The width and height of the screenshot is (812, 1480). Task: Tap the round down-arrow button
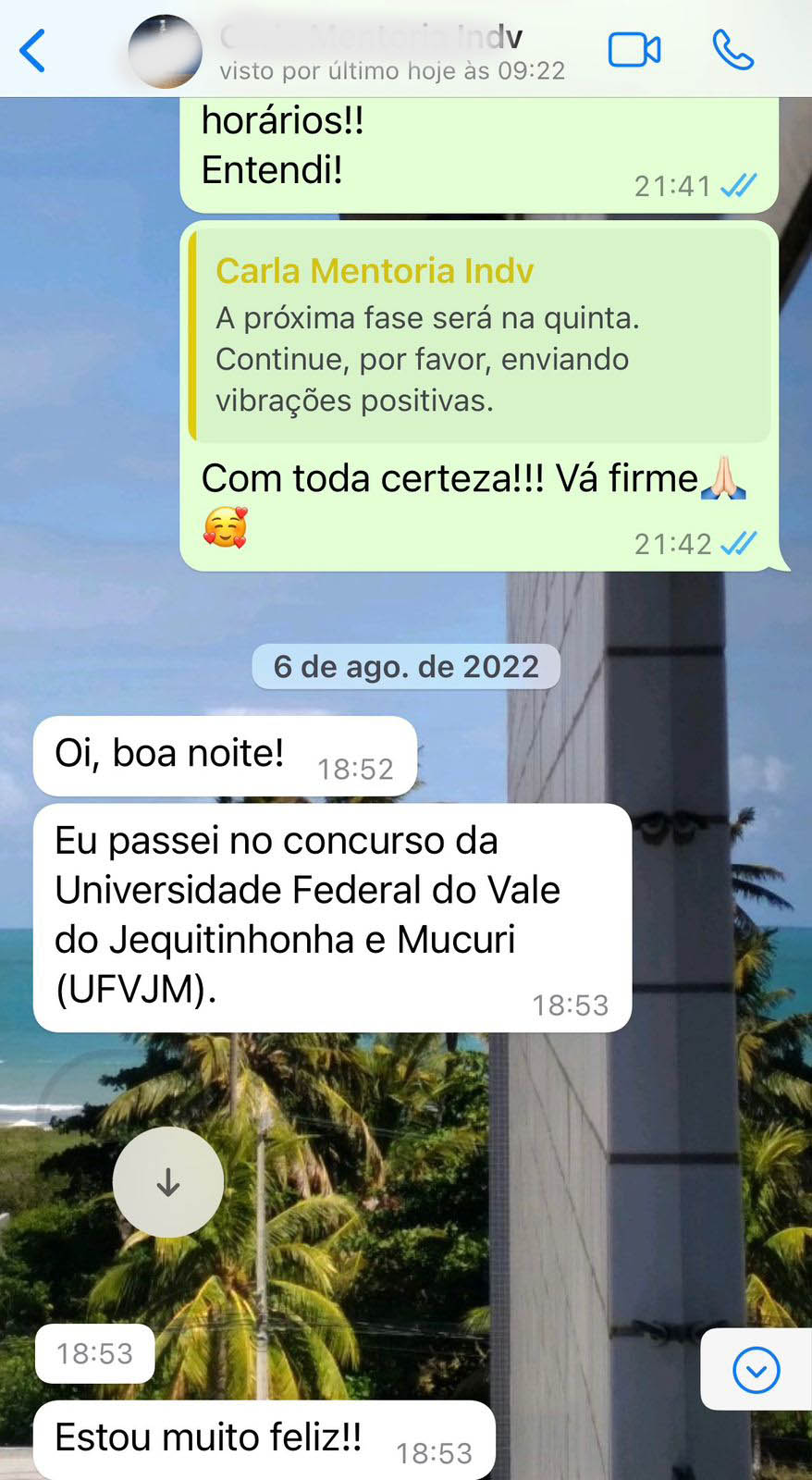coord(168,1181)
